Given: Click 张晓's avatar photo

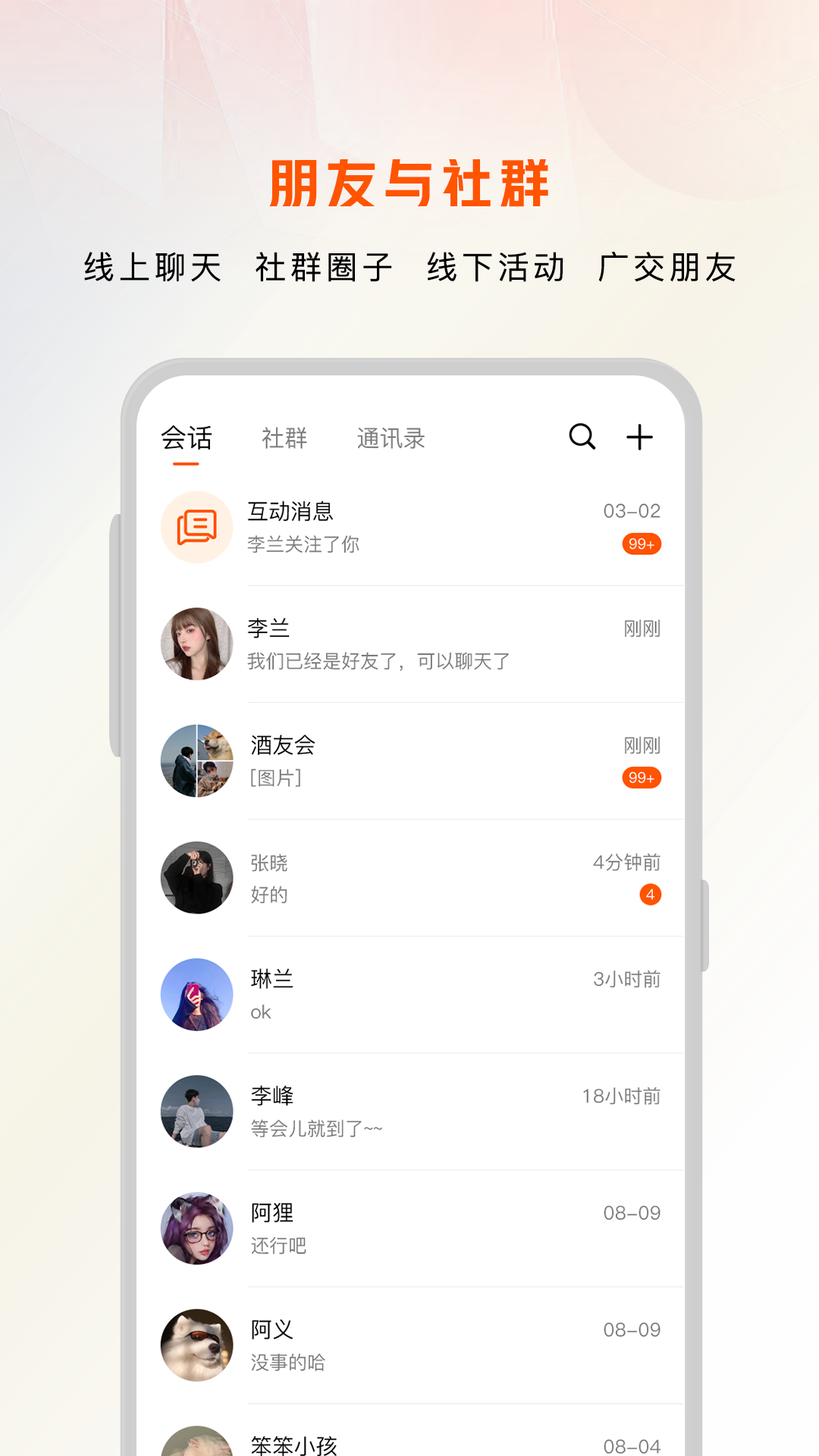Looking at the screenshot, I should point(196,877).
